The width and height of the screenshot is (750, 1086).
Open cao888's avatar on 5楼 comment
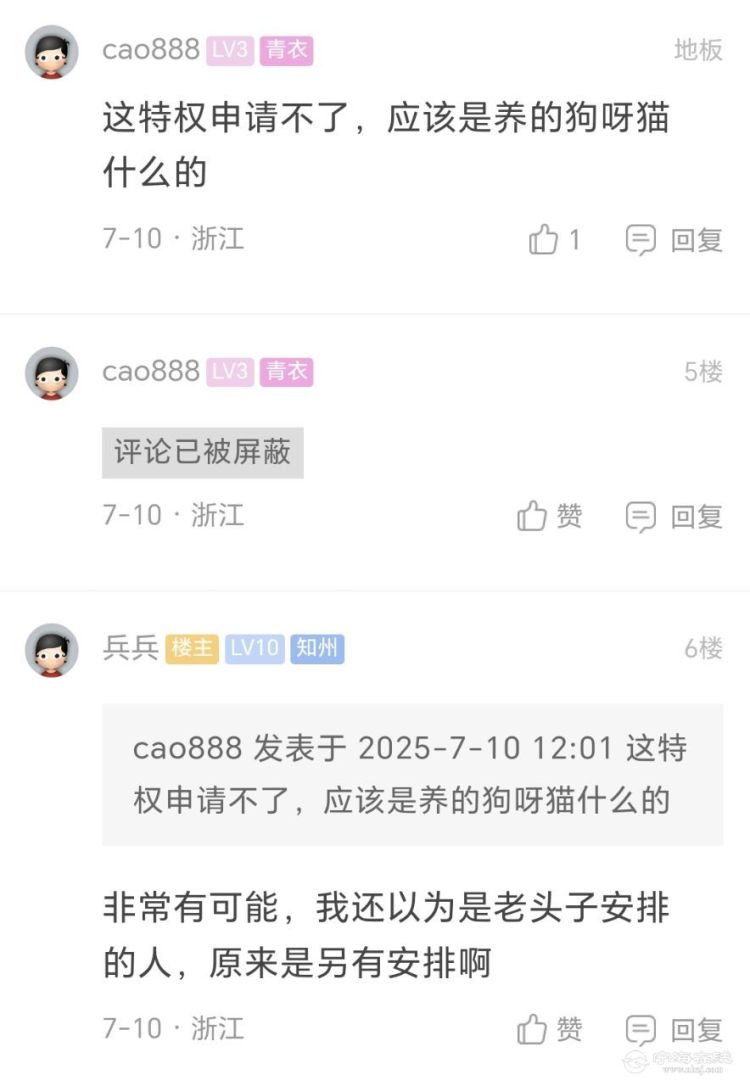51,374
